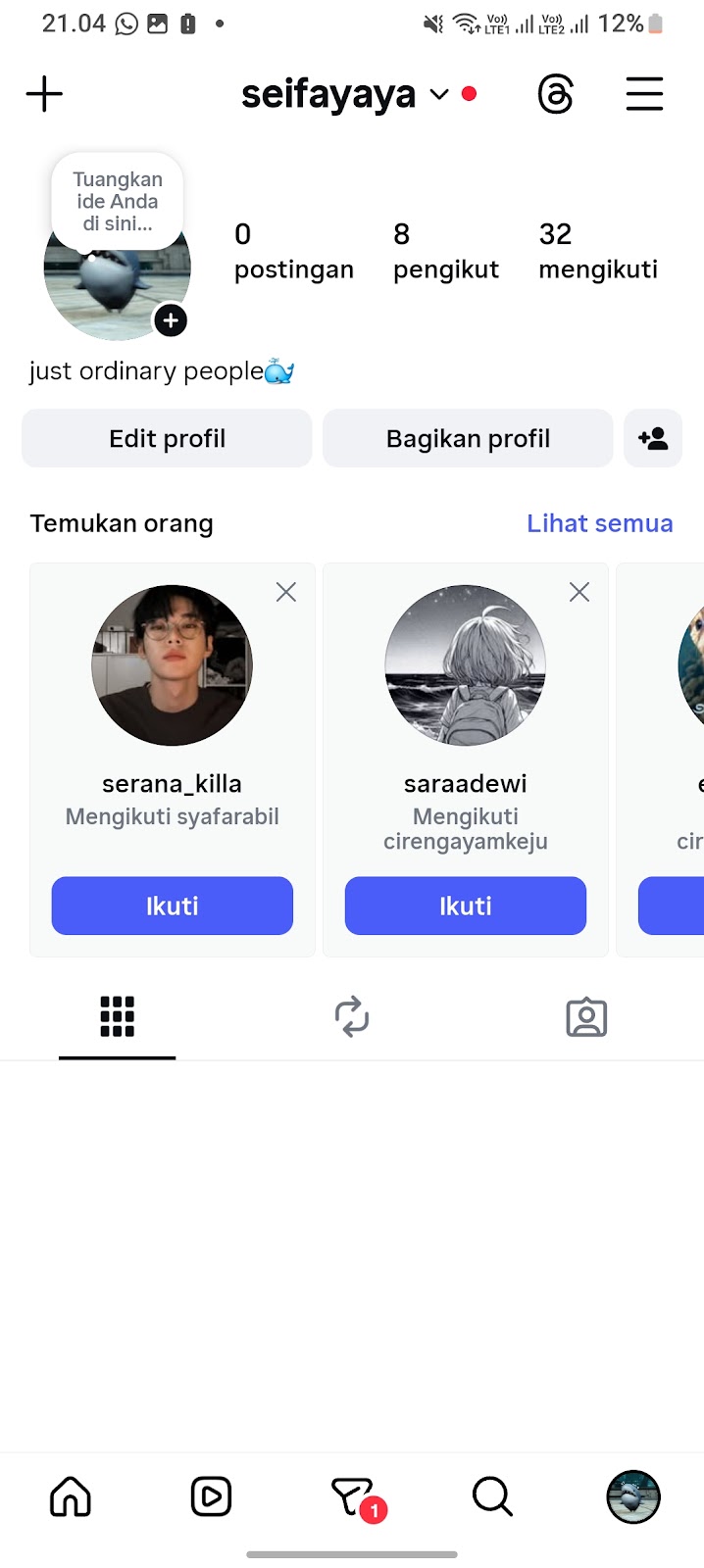The image size is (704, 1568).
Task: Go to the Home feed
Action: click(x=71, y=1496)
